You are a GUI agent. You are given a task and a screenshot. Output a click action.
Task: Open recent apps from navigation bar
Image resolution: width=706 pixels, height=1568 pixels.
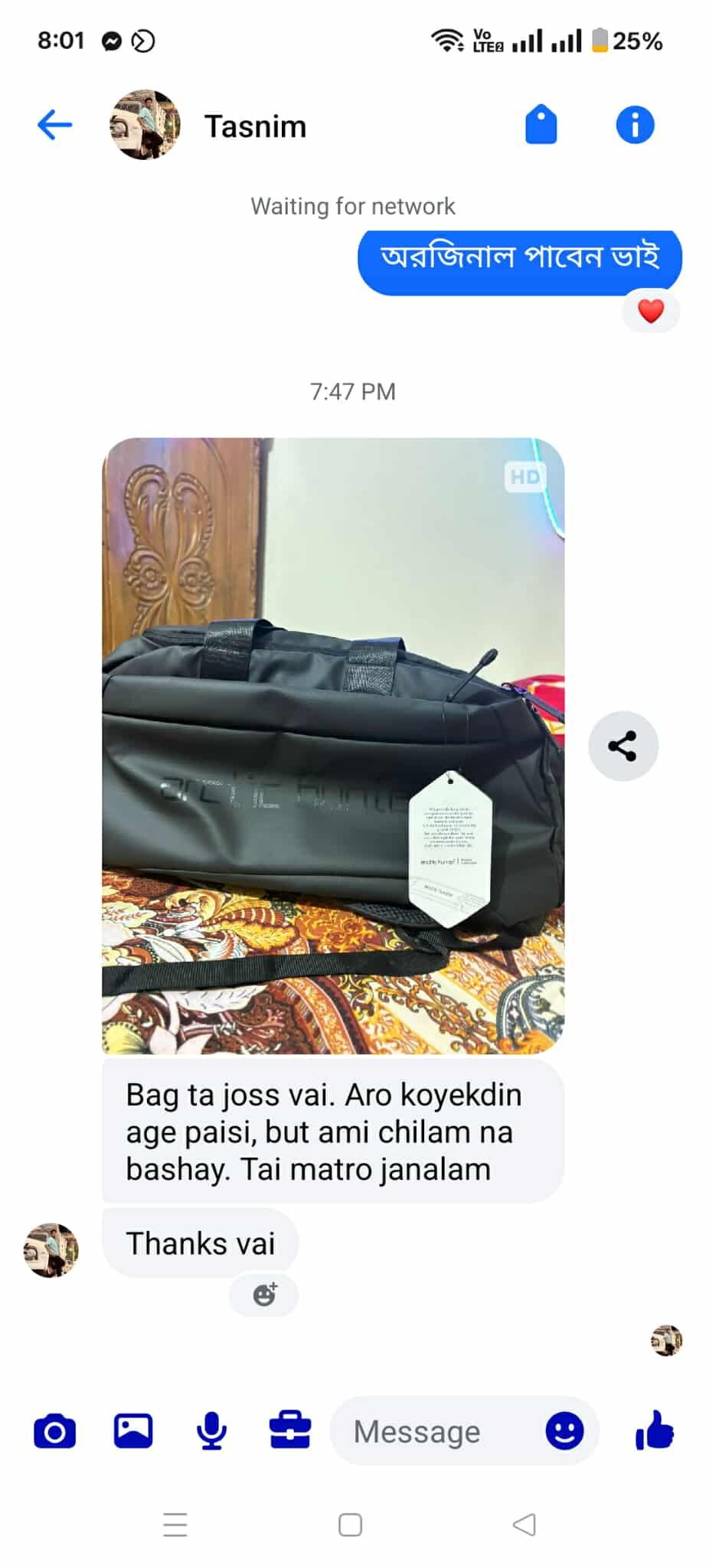tap(175, 1524)
